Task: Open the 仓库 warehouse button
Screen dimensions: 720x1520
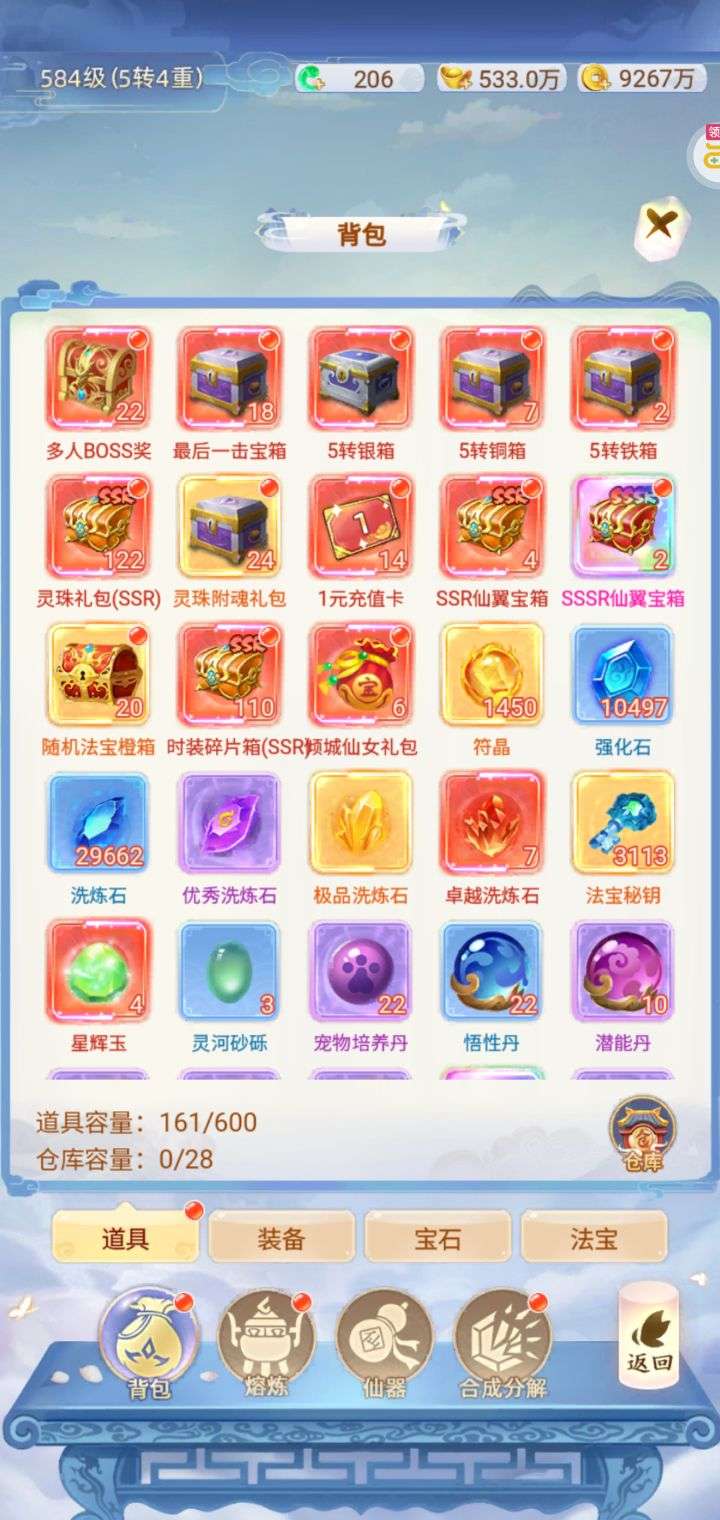Action: pos(643,1135)
